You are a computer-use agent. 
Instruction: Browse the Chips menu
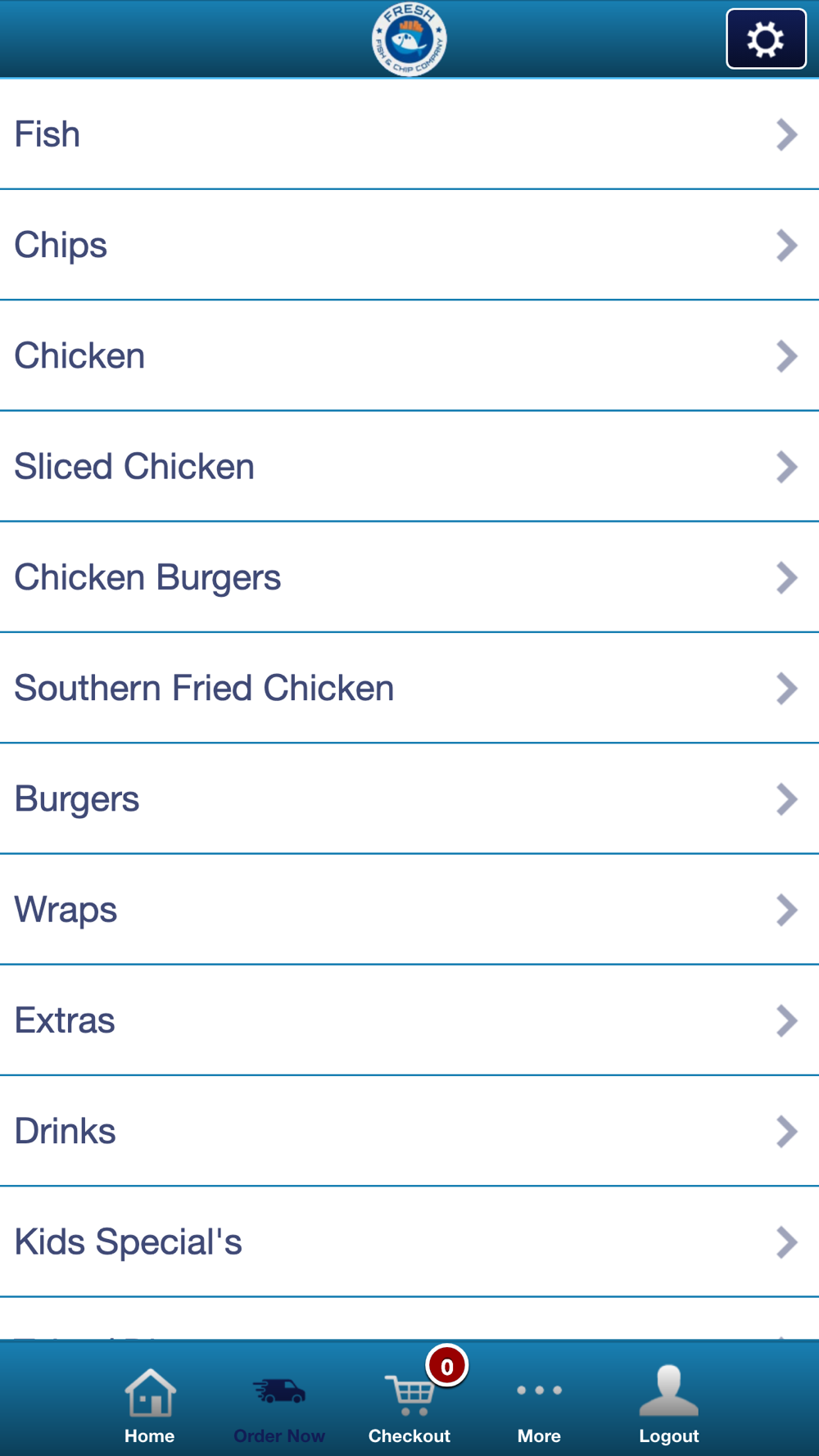coord(409,245)
